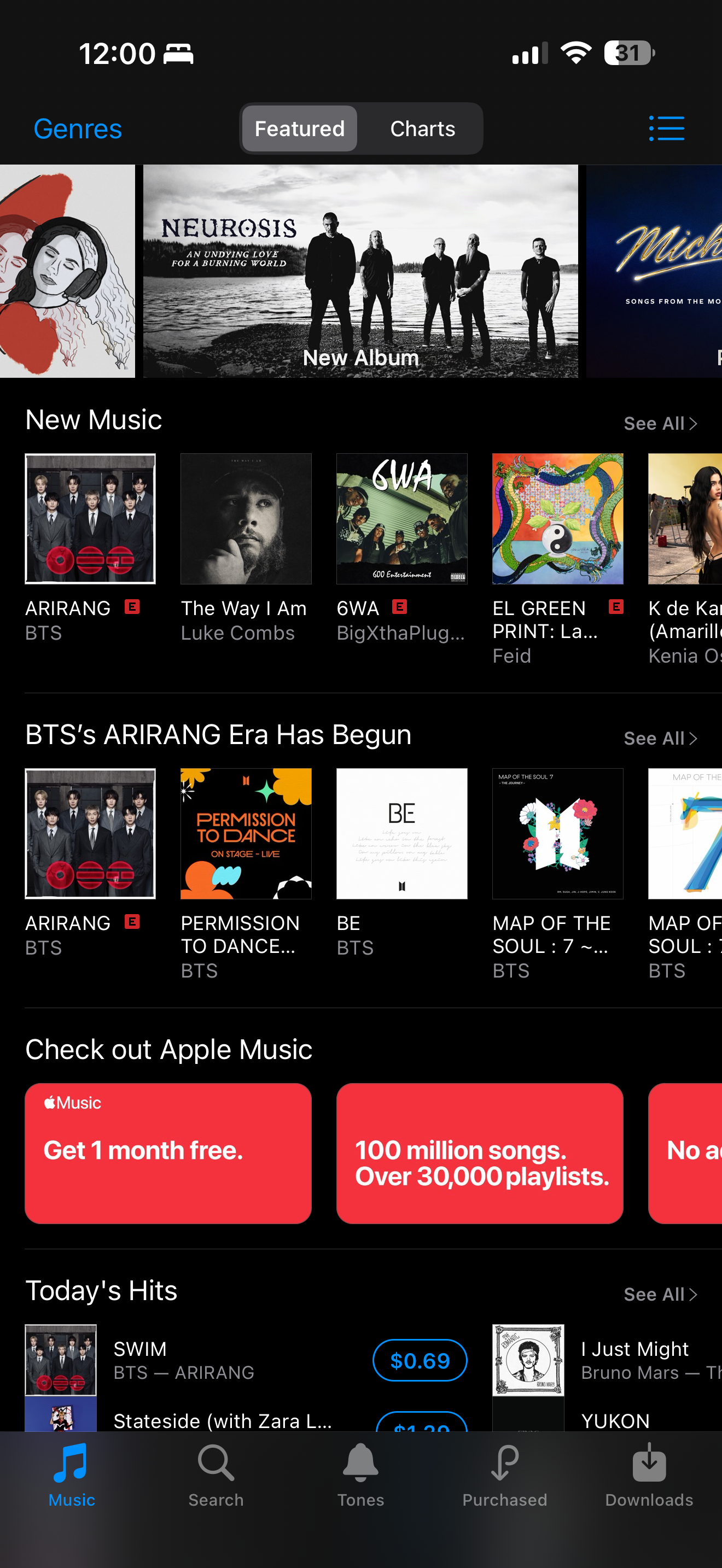The image size is (722, 1568).
Task: See all of BTS's ARIRANG Era section
Action: [660, 738]
